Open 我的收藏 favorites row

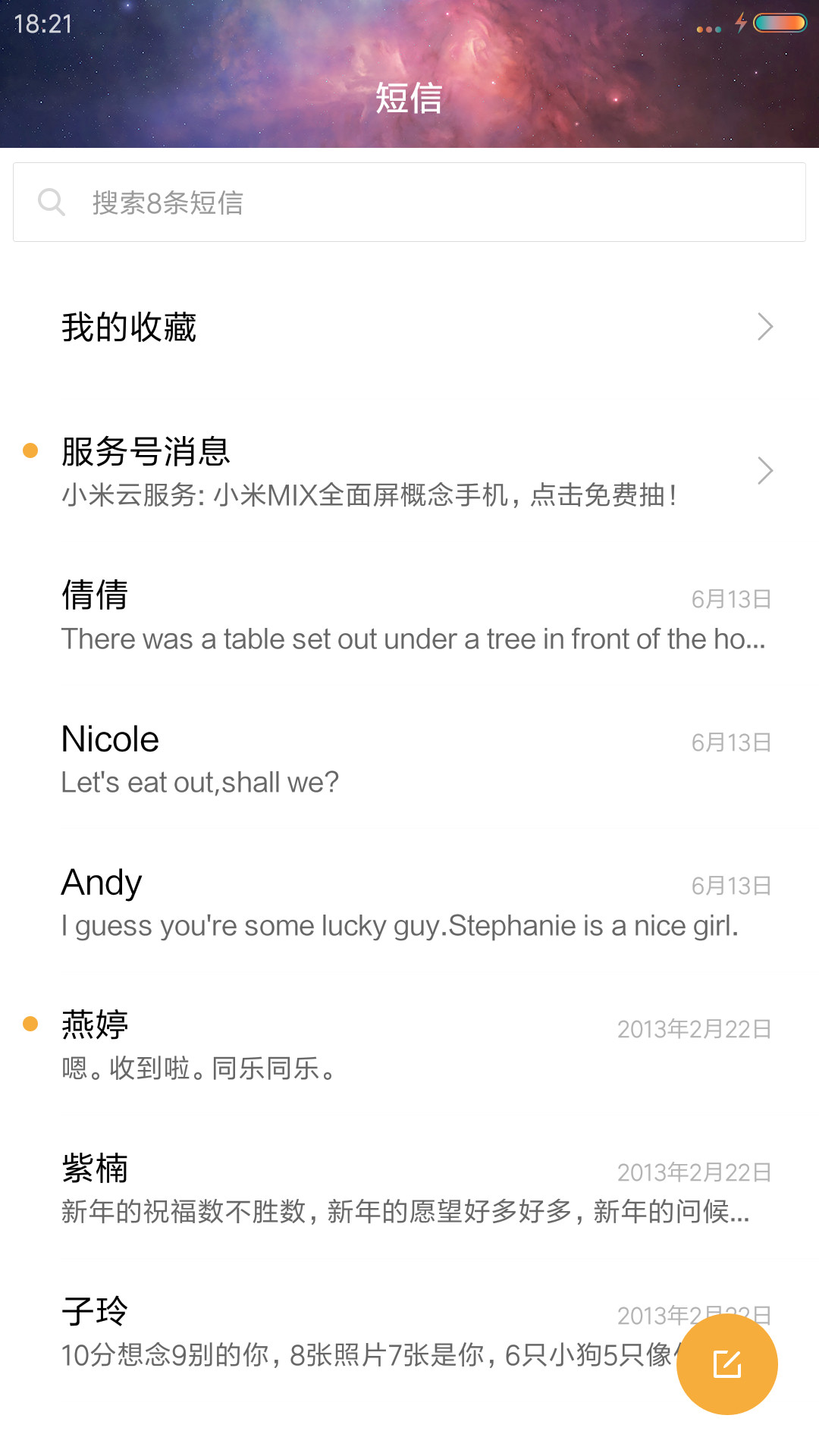coord(409,327)
